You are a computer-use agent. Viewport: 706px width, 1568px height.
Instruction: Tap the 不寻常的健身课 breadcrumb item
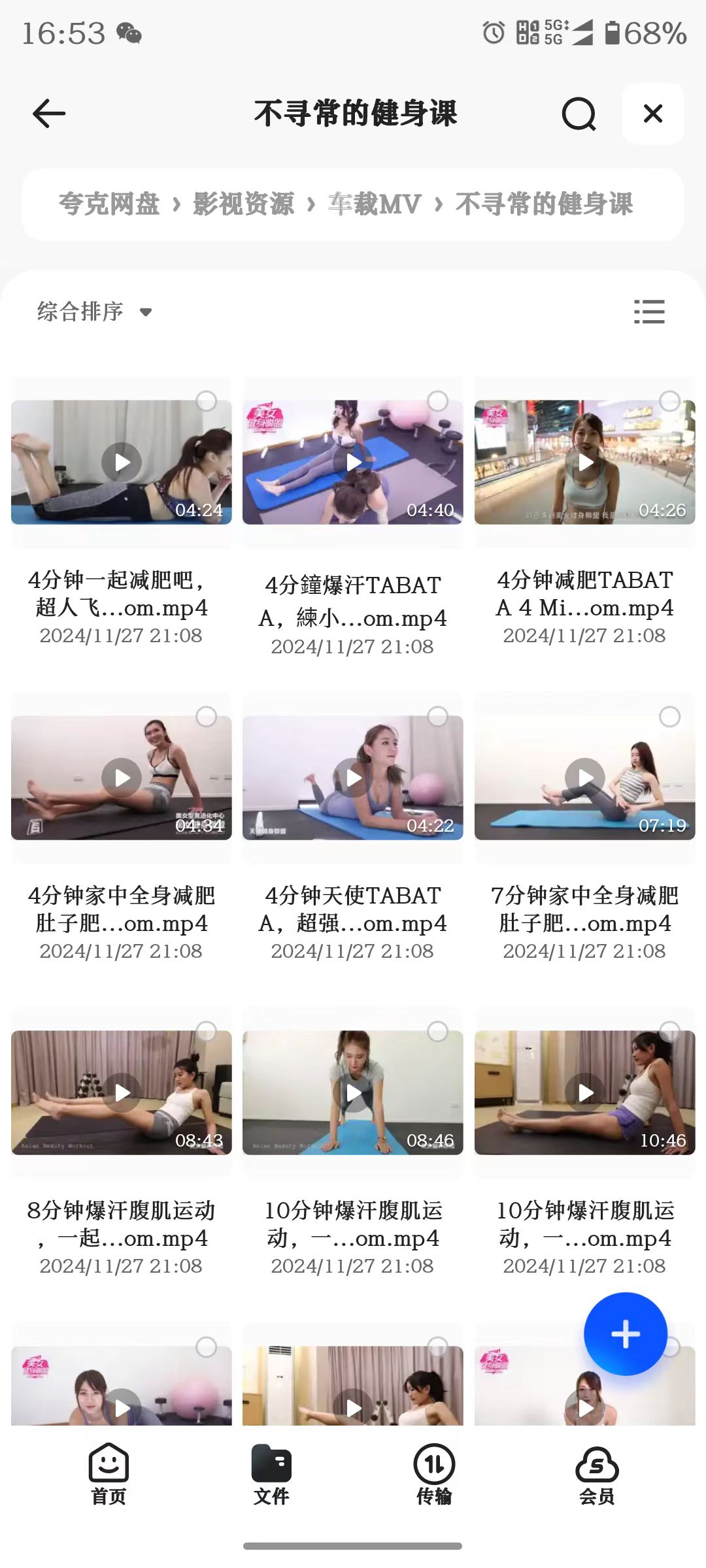[x=545, y=204]
